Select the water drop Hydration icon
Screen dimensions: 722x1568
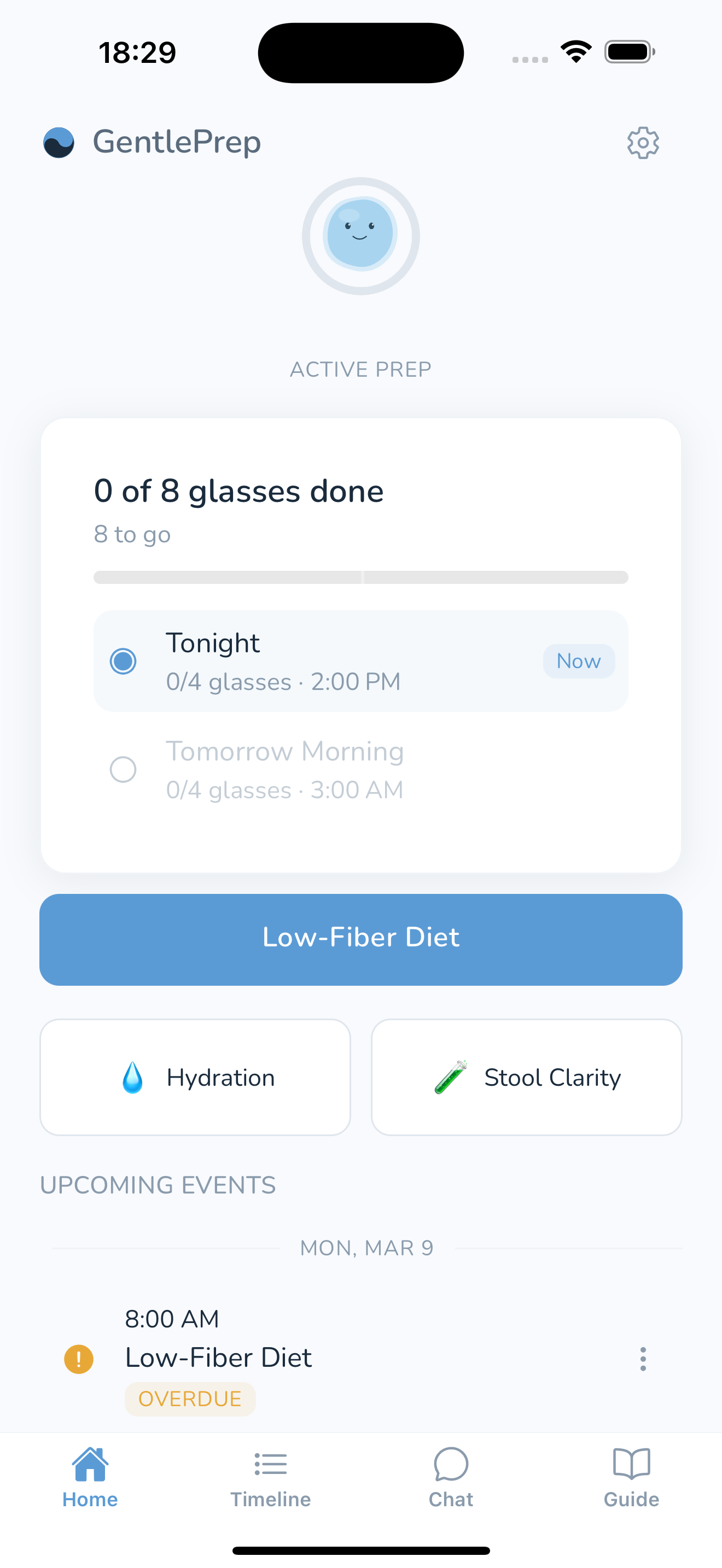tap(134, 1077)
